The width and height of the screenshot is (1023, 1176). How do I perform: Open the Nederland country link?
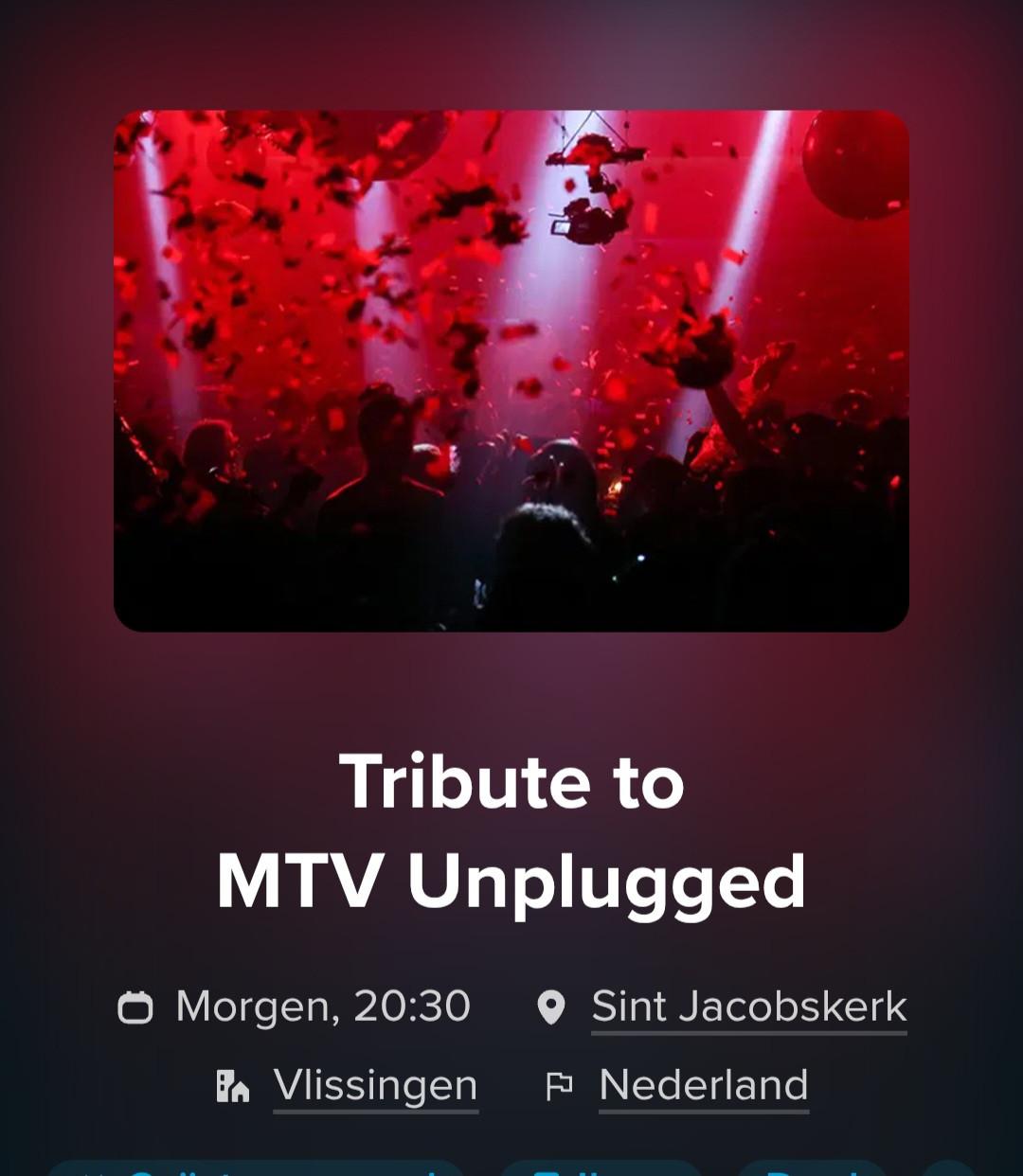pos(701,1086)
